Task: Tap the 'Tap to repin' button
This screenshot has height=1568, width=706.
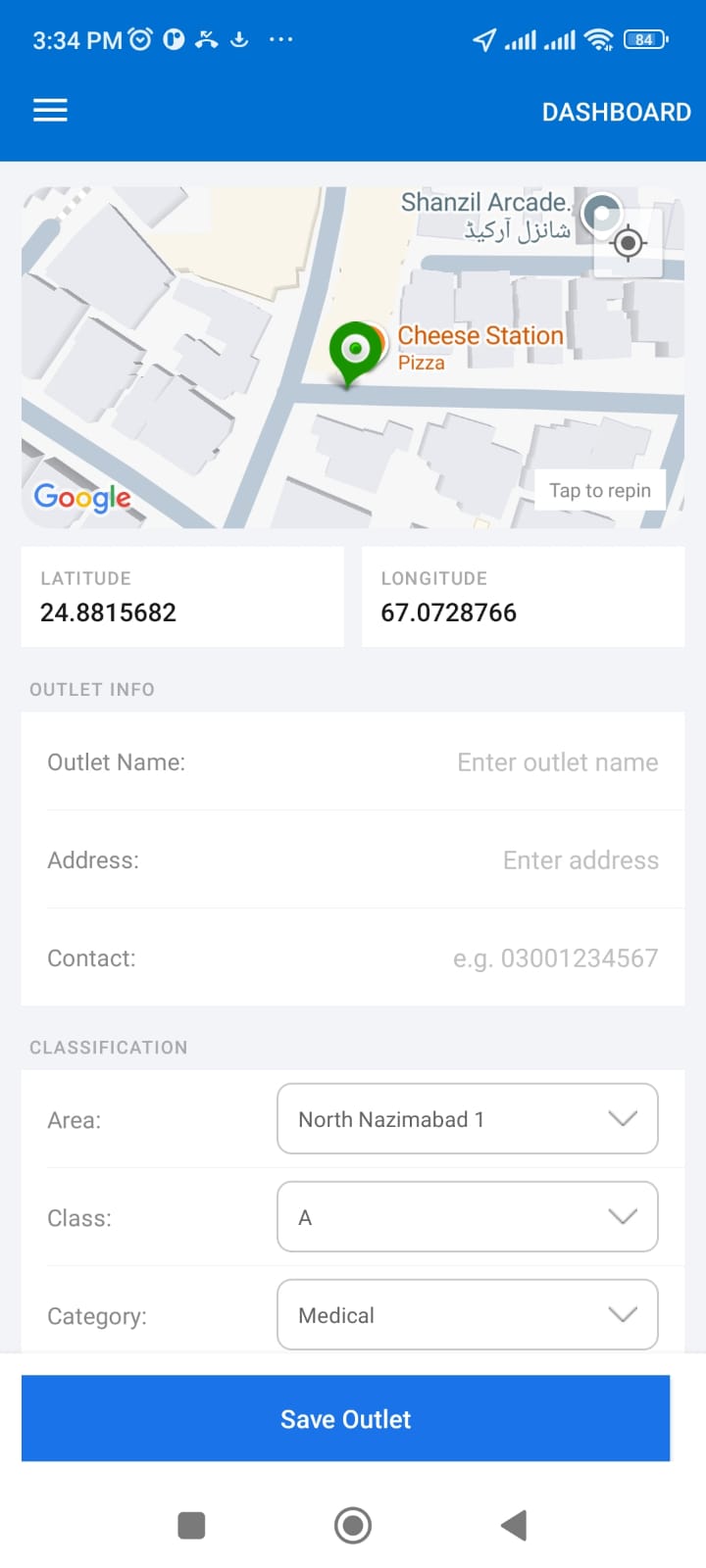Action: (599, 490)
